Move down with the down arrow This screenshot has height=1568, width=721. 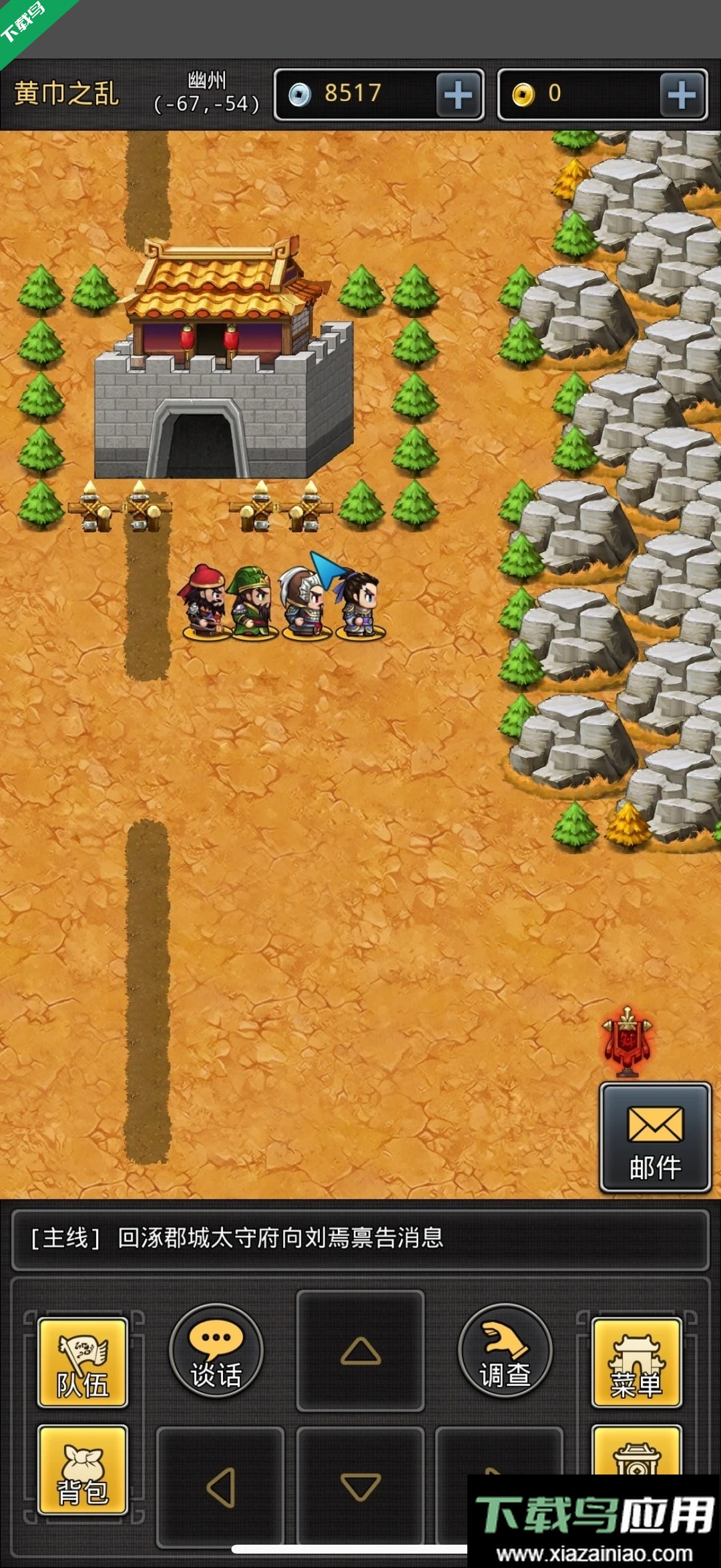coord(360,1487)
